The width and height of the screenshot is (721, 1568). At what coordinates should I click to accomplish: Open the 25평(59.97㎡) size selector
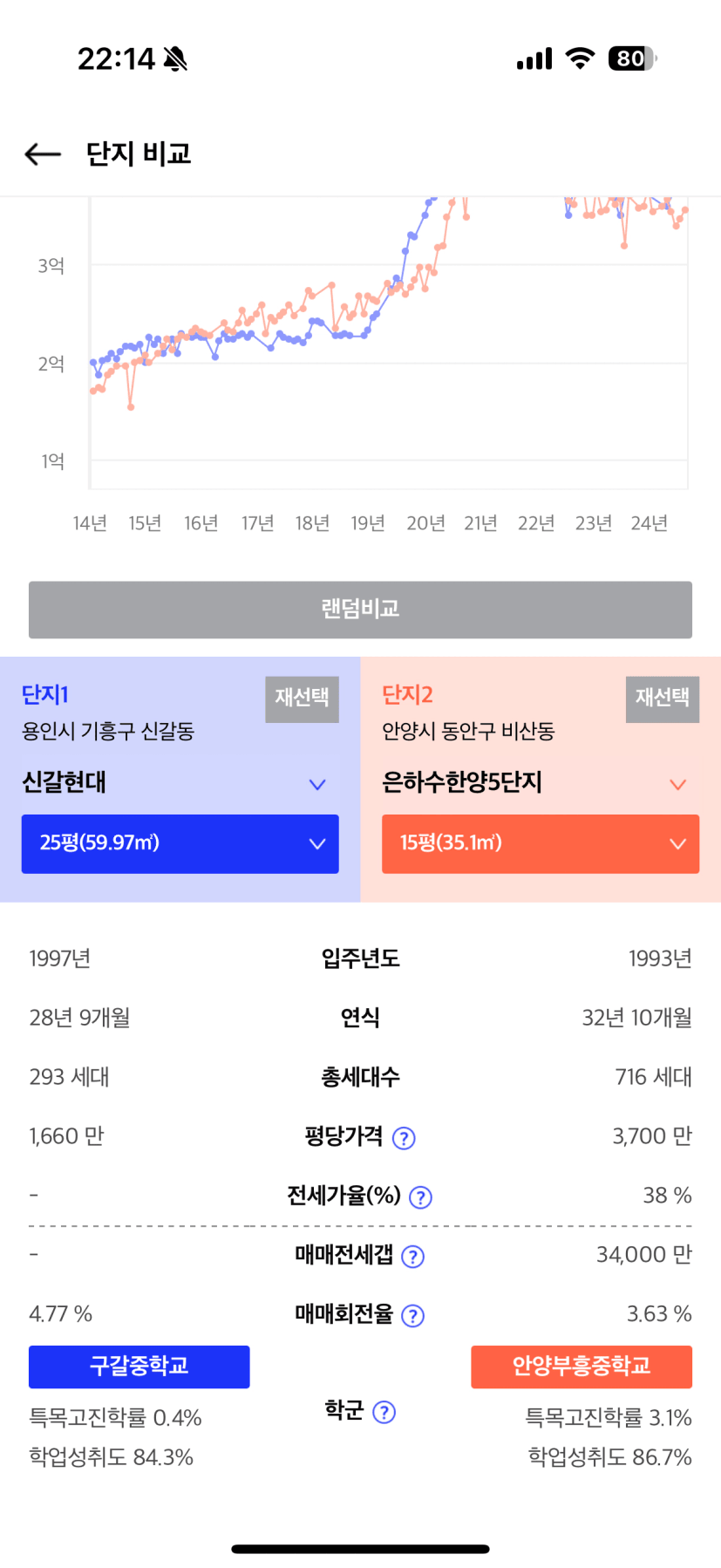pyautogui.click(x=180, y=843)
